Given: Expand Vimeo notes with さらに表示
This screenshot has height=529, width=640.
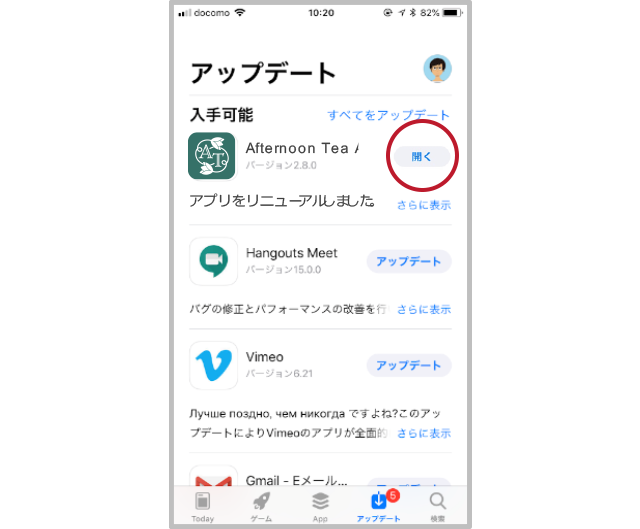Looking at the screenshot, I should pyautogui.click(x=423, y=433).
